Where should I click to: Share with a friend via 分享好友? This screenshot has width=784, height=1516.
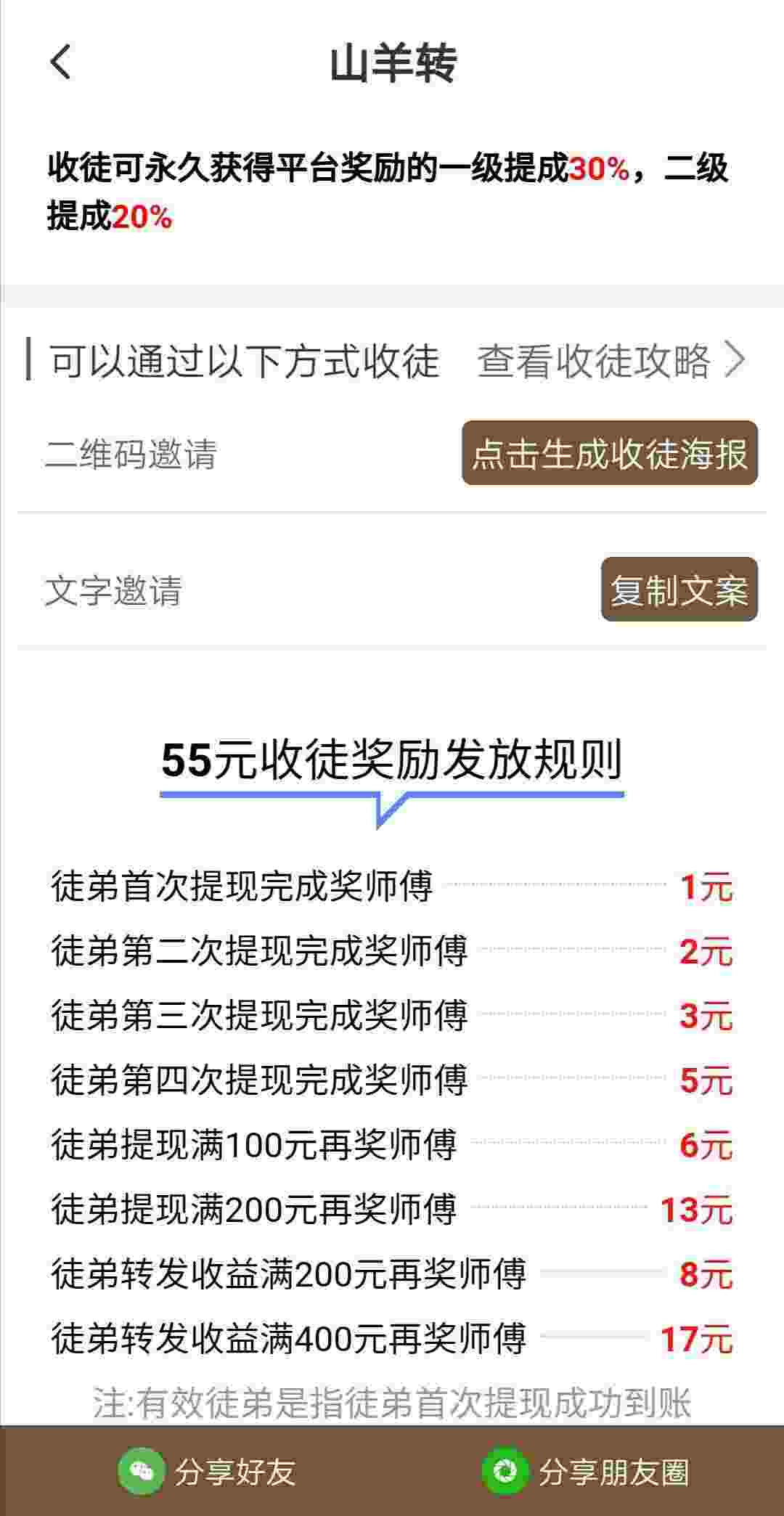tap(207, 1472)
